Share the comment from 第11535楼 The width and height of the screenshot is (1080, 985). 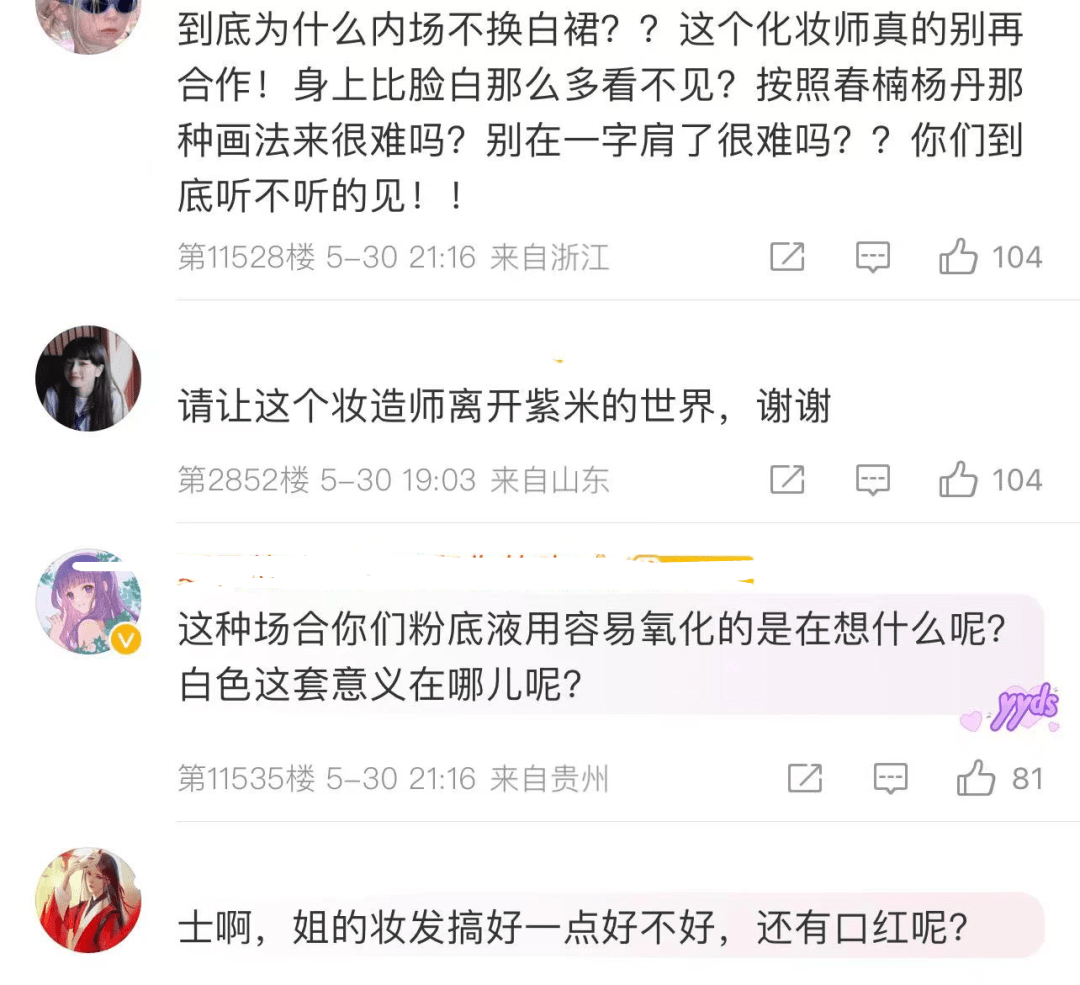pos(805,778)
